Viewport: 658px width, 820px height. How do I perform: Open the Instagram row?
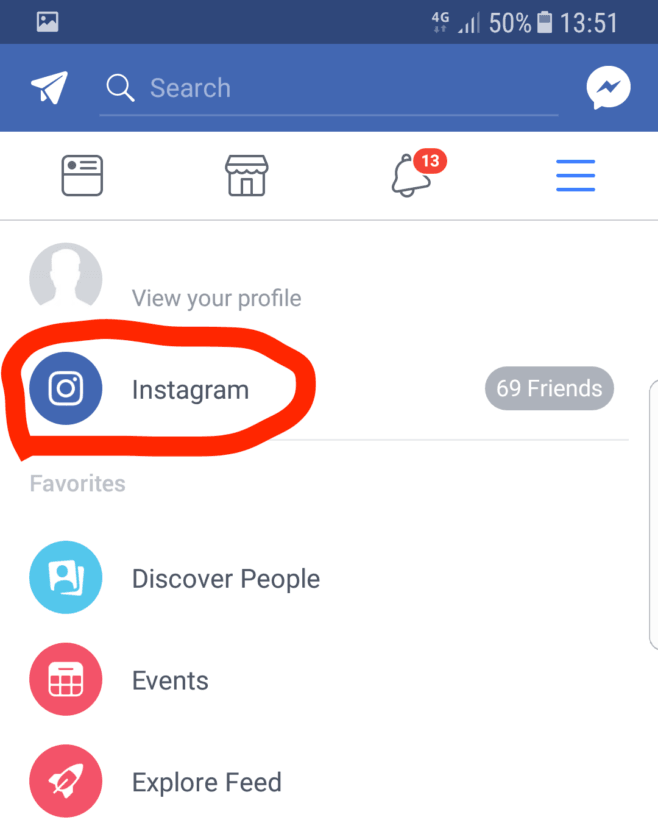tap(190, 389)
